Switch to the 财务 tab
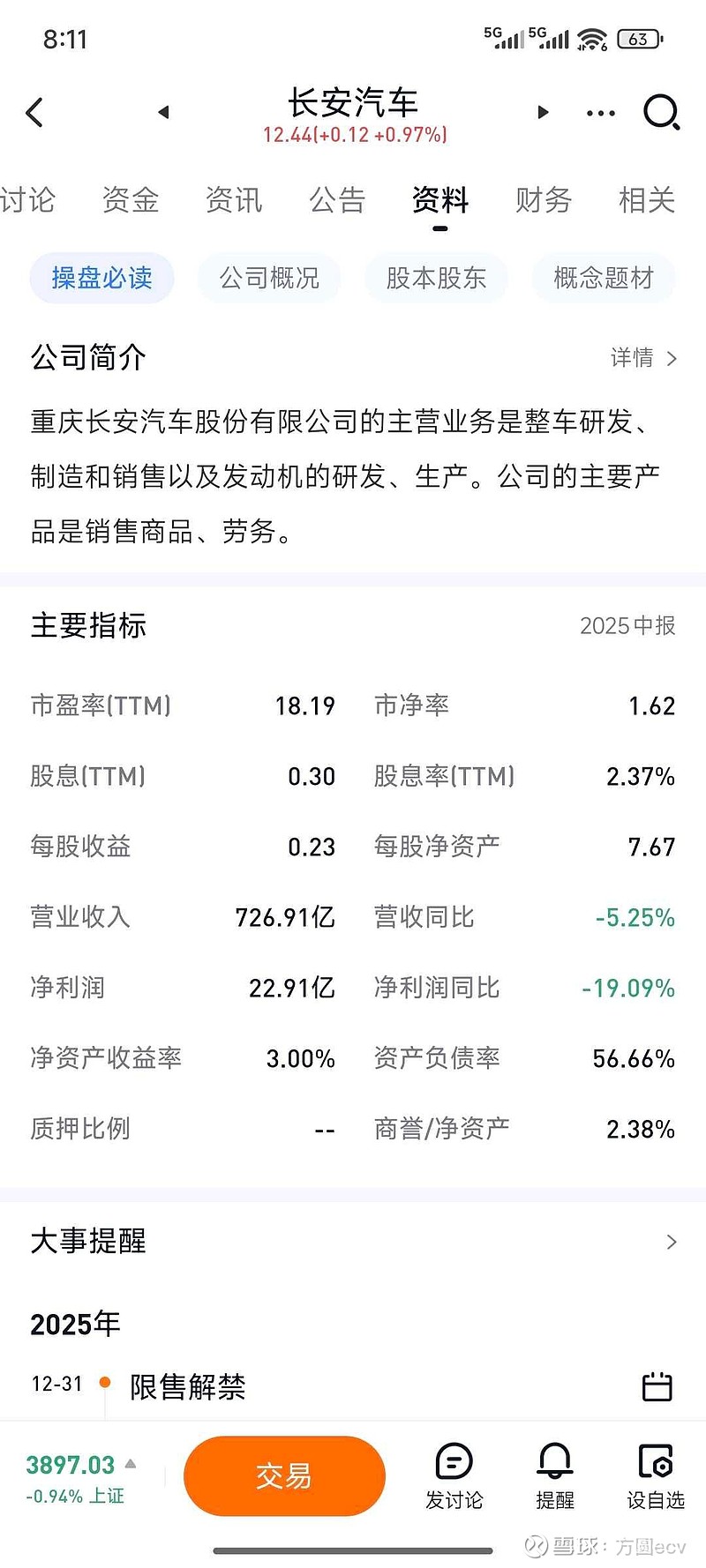 coord(544,200)
